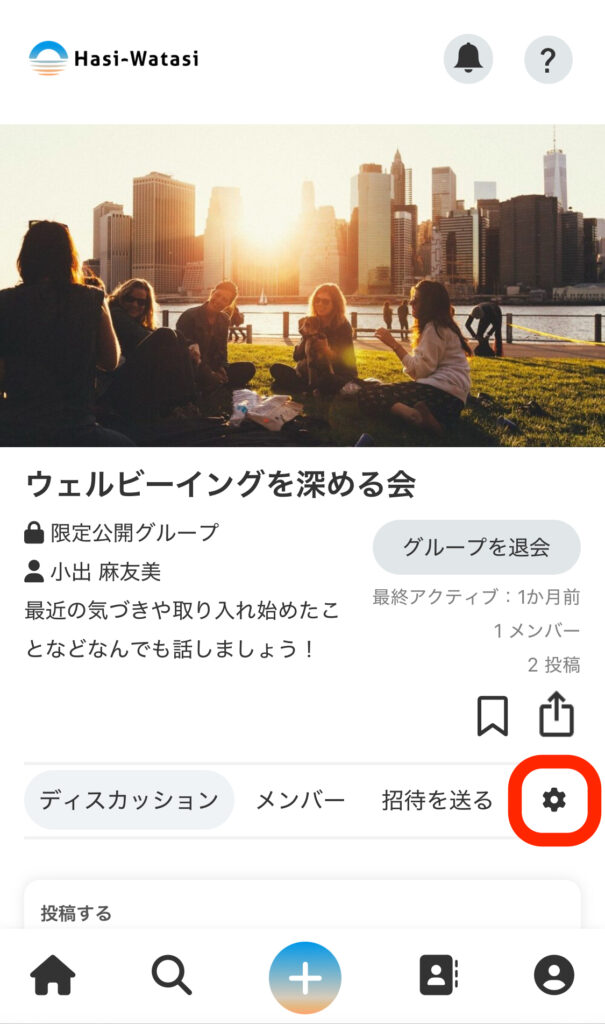The image size is (605, 1024).
Task: Go to the home tab
Action: [52, 975]
